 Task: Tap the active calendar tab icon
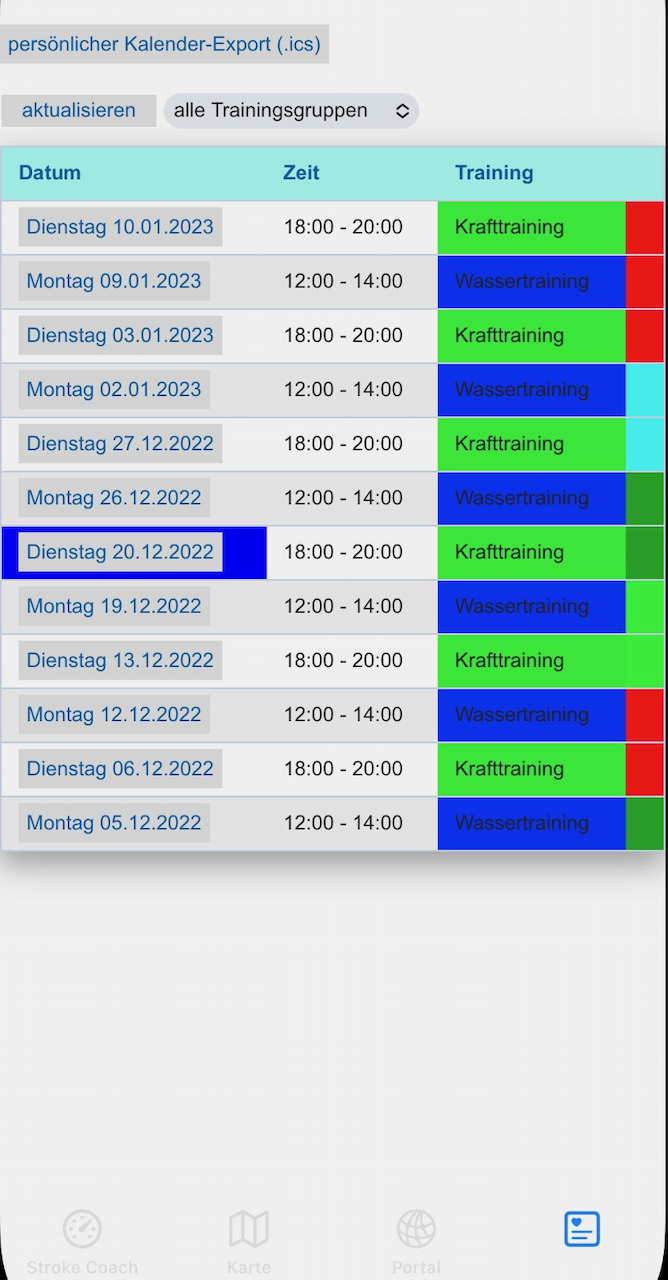(582, 1229)
